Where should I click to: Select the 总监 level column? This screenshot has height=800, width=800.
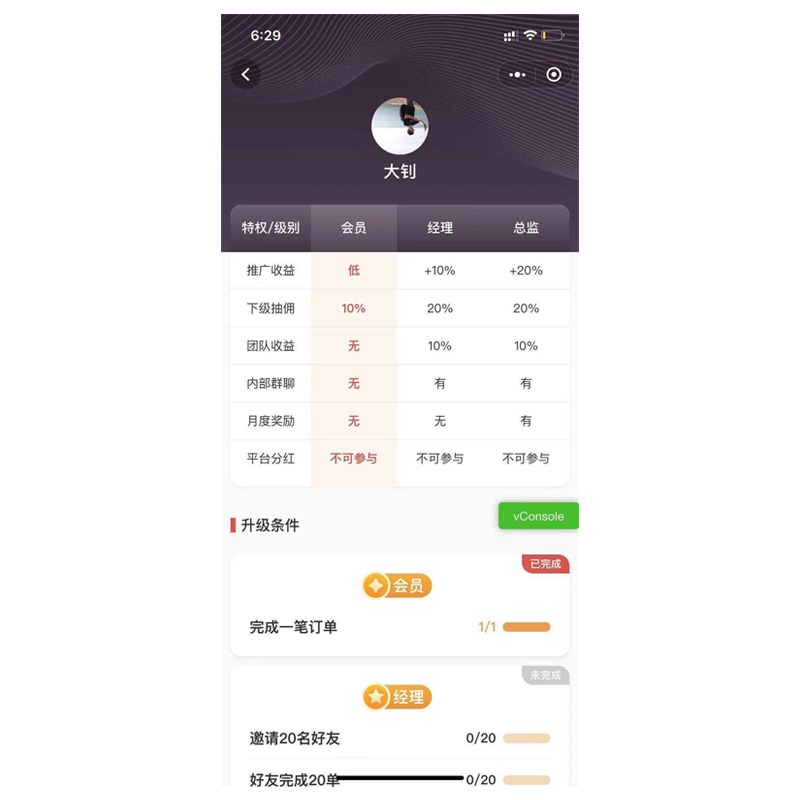tap(526, 228)
